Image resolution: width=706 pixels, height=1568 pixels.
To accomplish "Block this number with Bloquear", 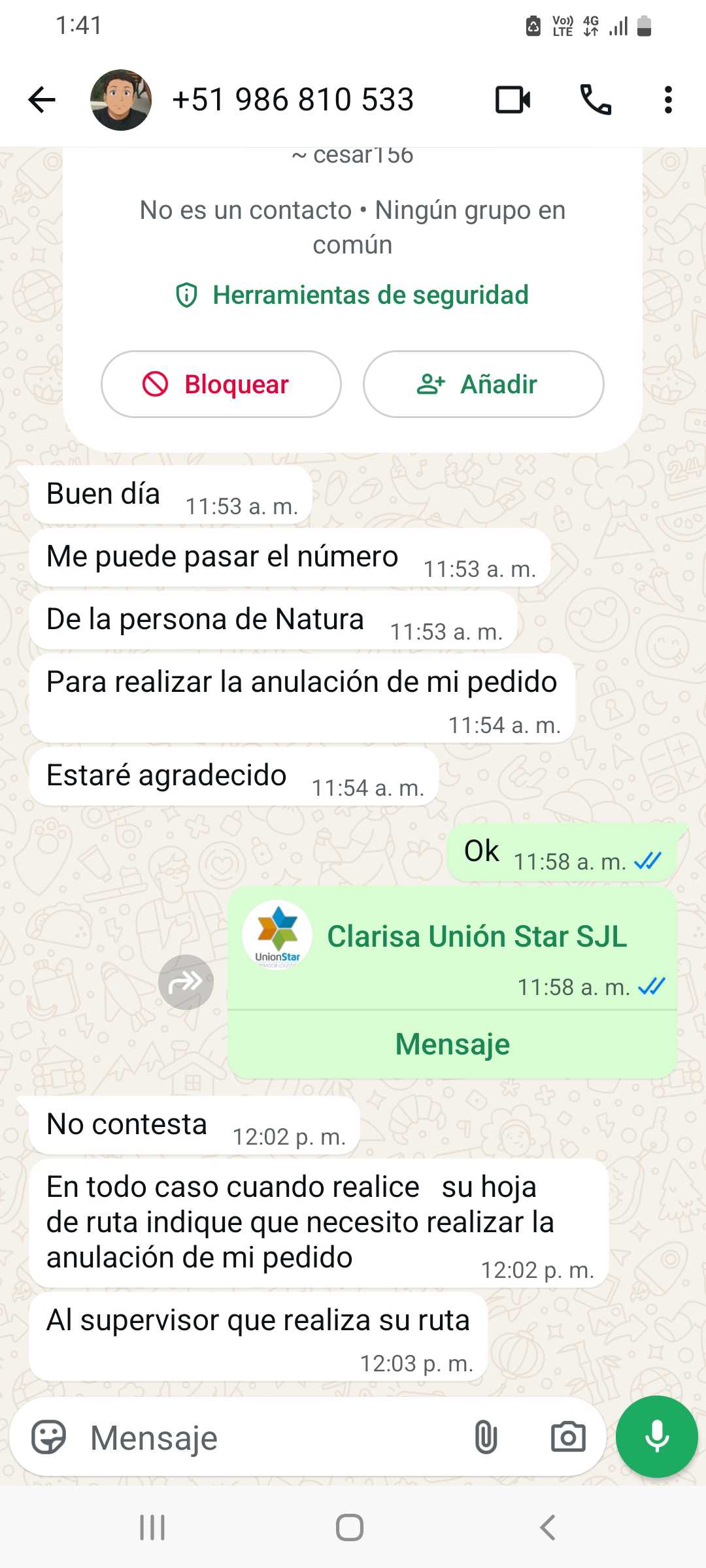I will click(221, 384).
